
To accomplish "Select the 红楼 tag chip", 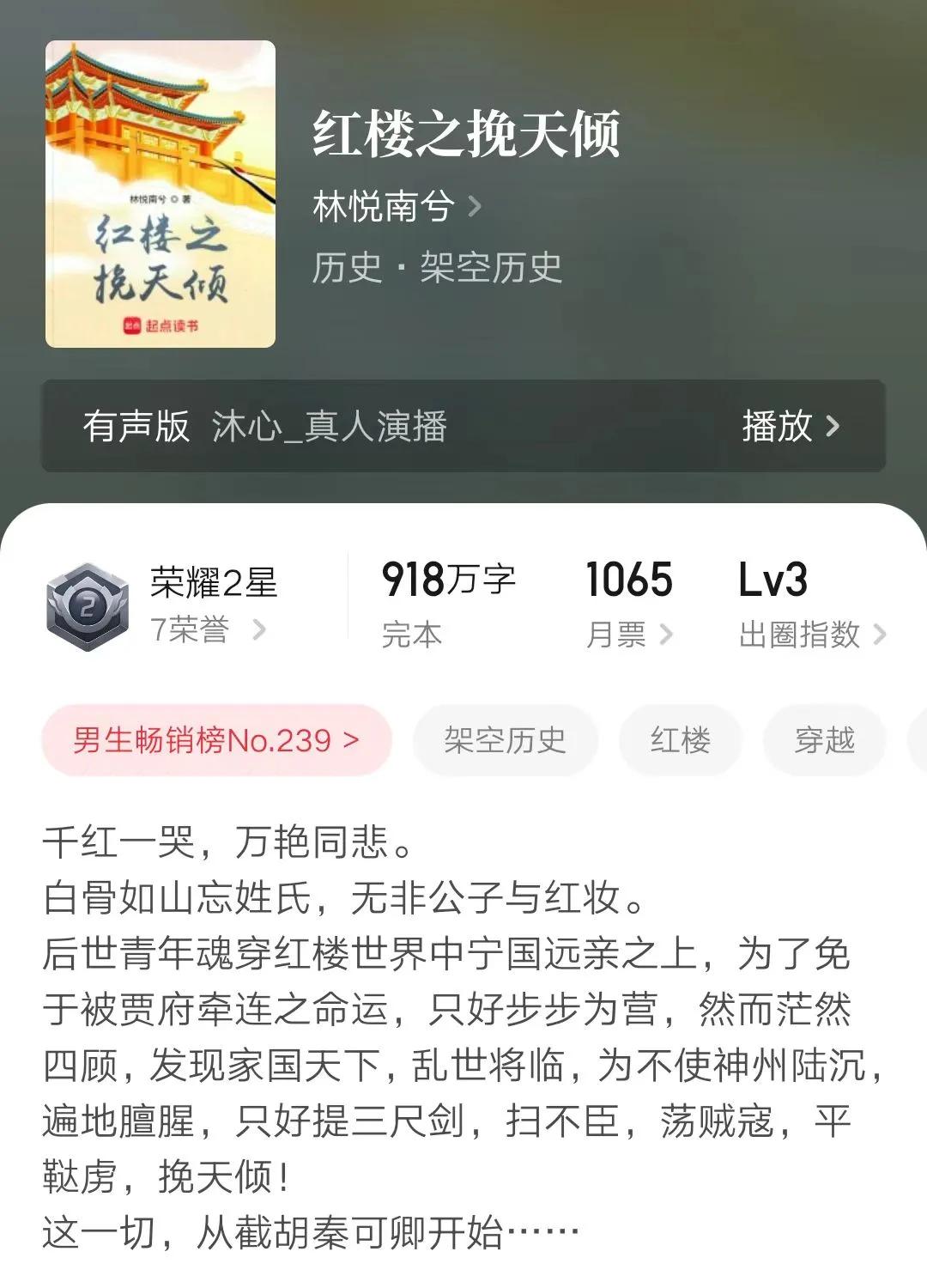I will point(680,740).
